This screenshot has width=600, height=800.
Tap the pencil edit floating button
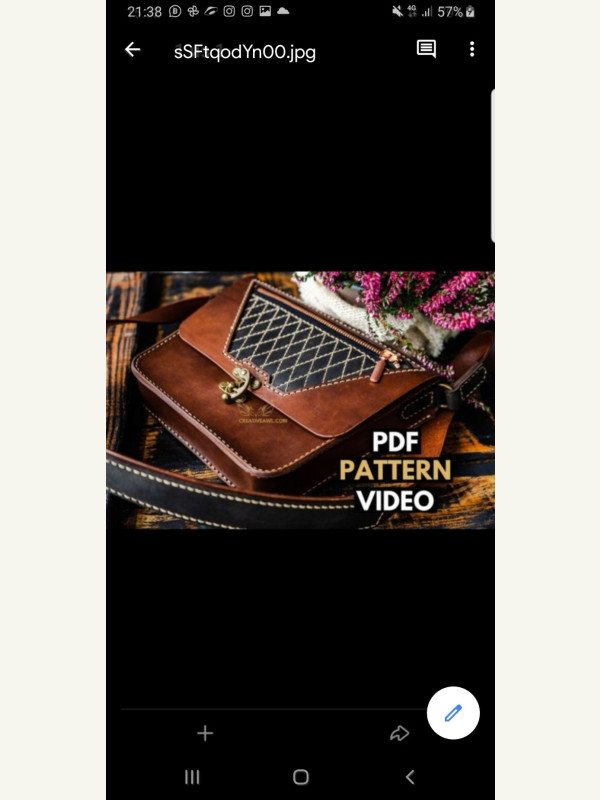pyautogui.click(x=453, y=713)
